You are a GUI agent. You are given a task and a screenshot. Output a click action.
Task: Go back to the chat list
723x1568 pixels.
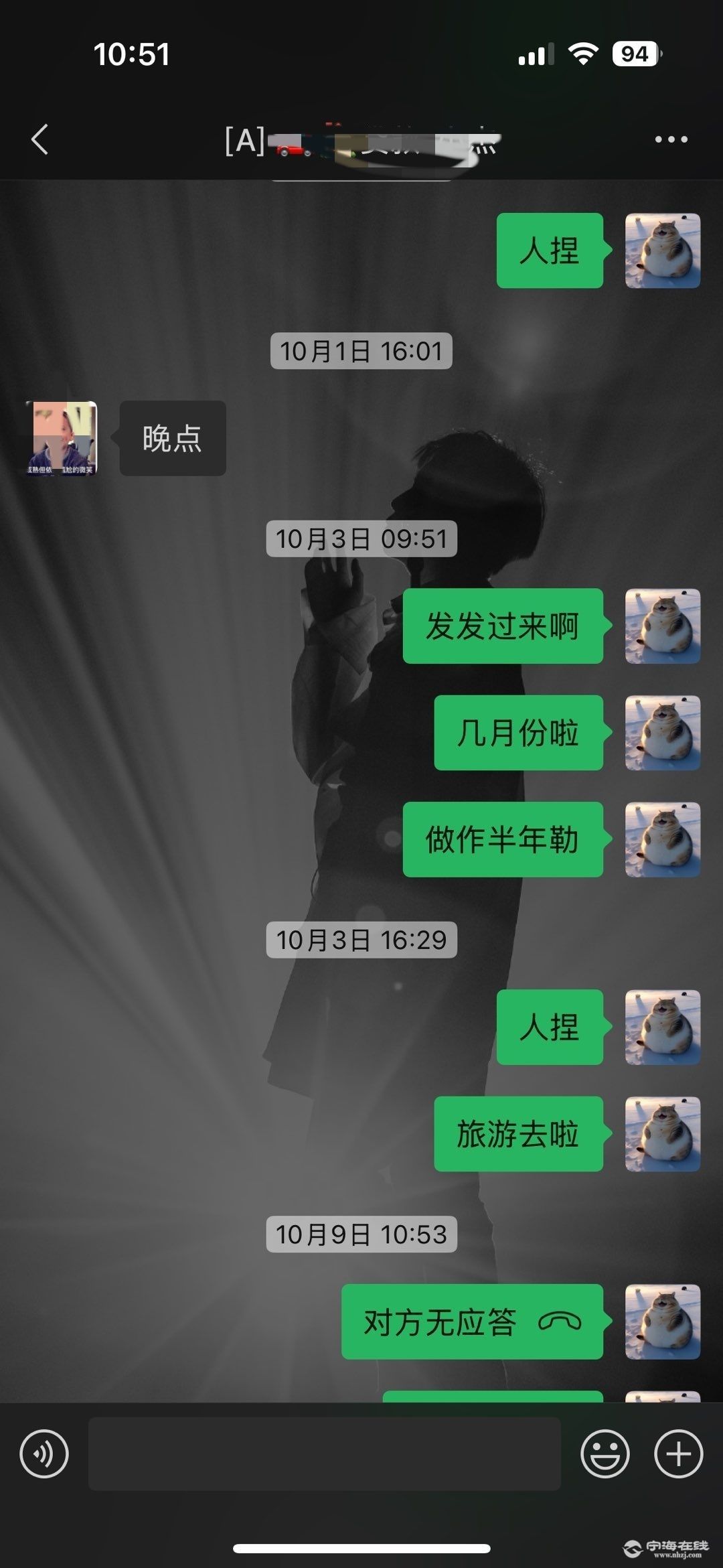[40, 139]
